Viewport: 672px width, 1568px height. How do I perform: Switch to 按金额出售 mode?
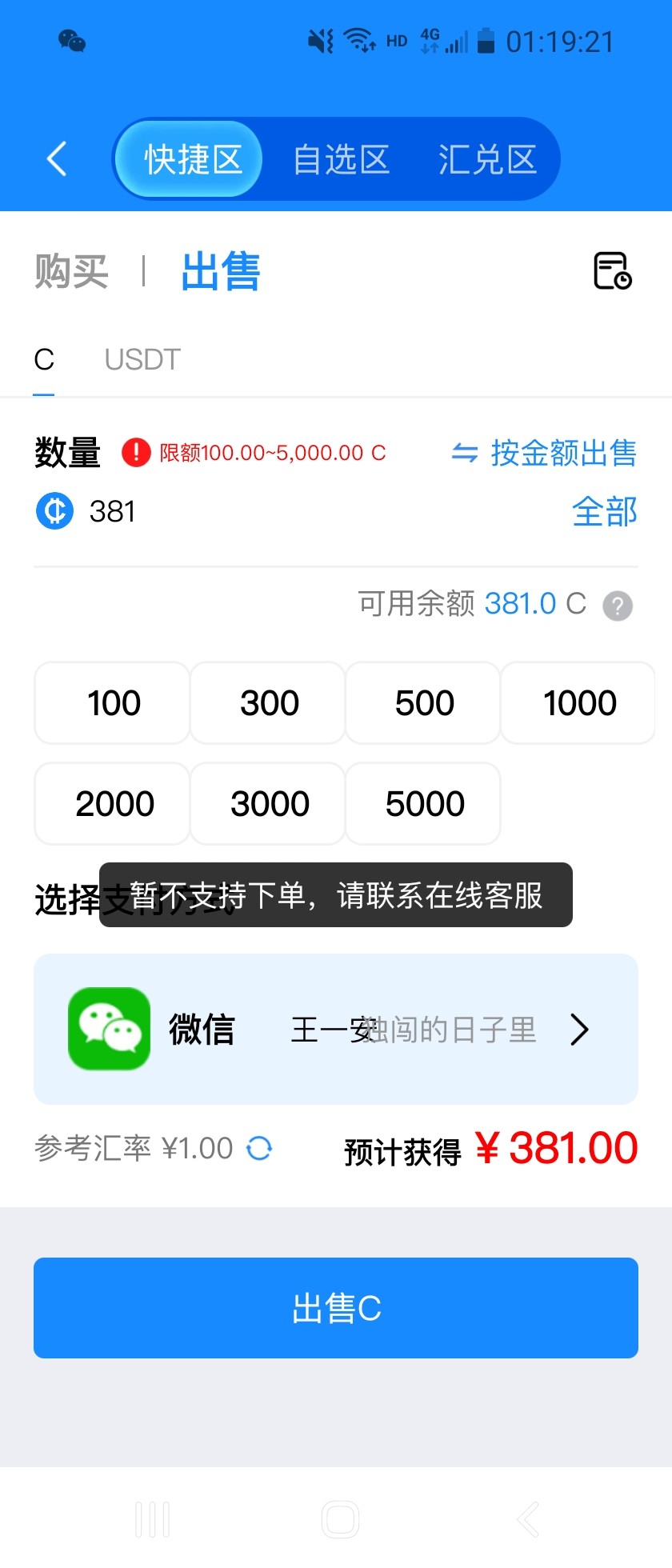tap(544, 453)
